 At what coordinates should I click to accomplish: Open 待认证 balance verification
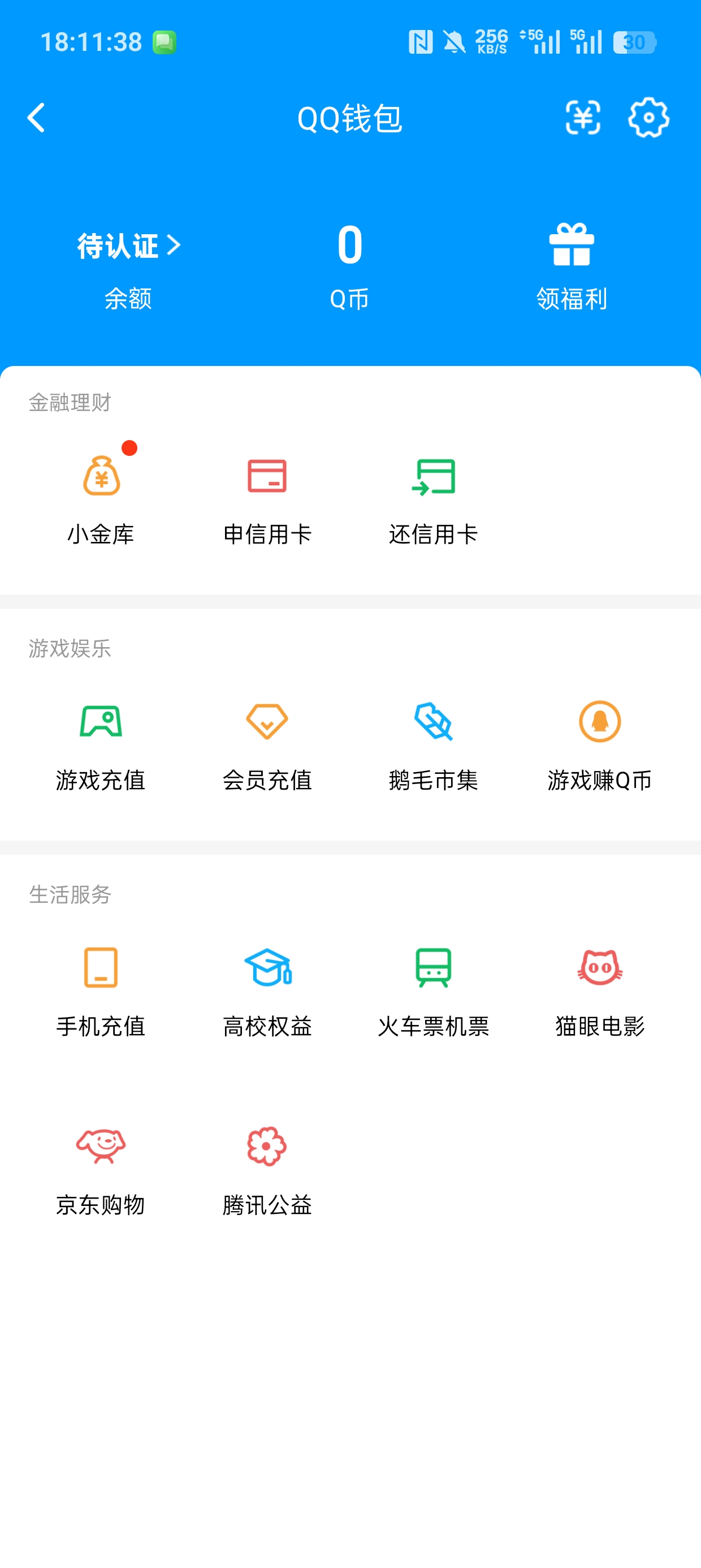tap(128, 247)
